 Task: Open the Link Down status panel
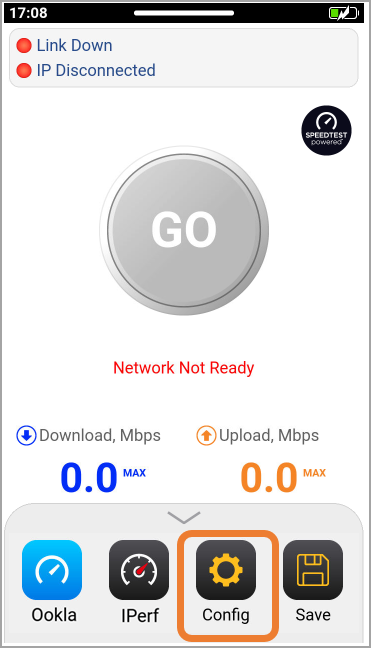[184, 58]
